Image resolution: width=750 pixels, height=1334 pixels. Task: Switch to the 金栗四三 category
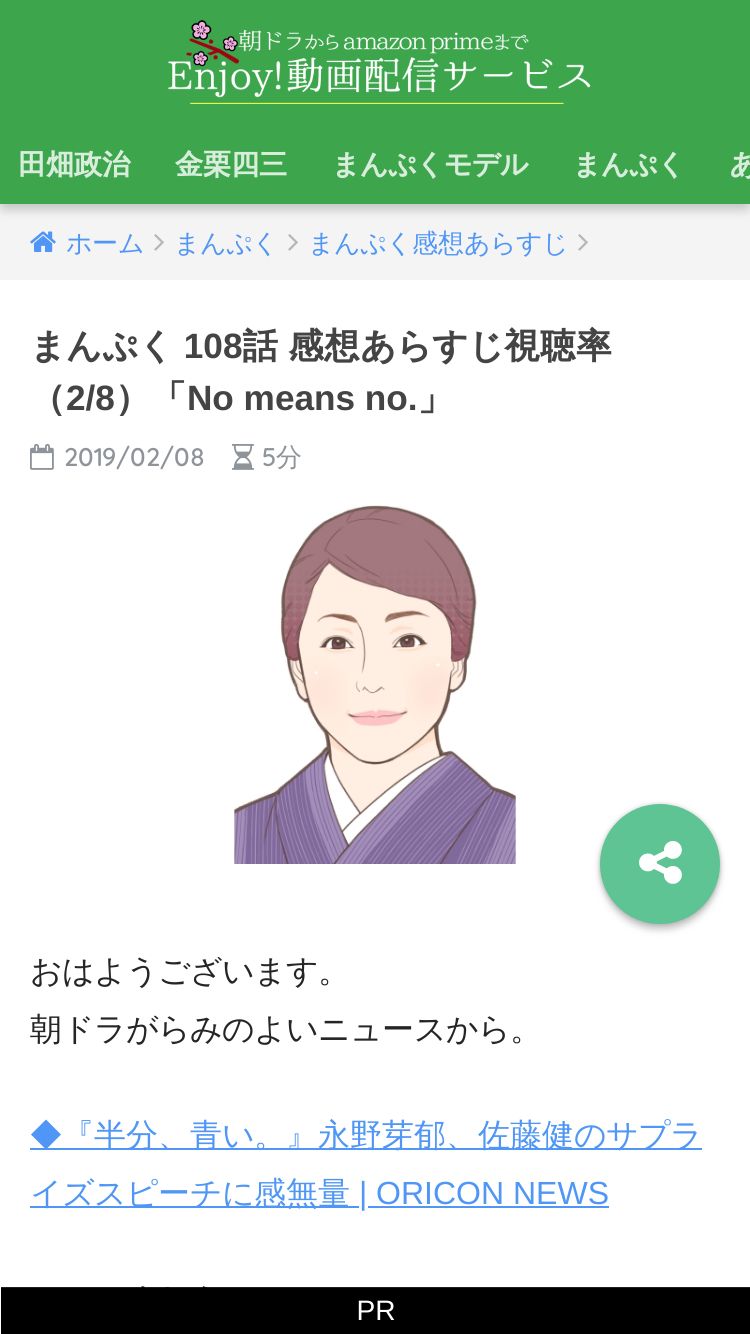tap(231, 164)
